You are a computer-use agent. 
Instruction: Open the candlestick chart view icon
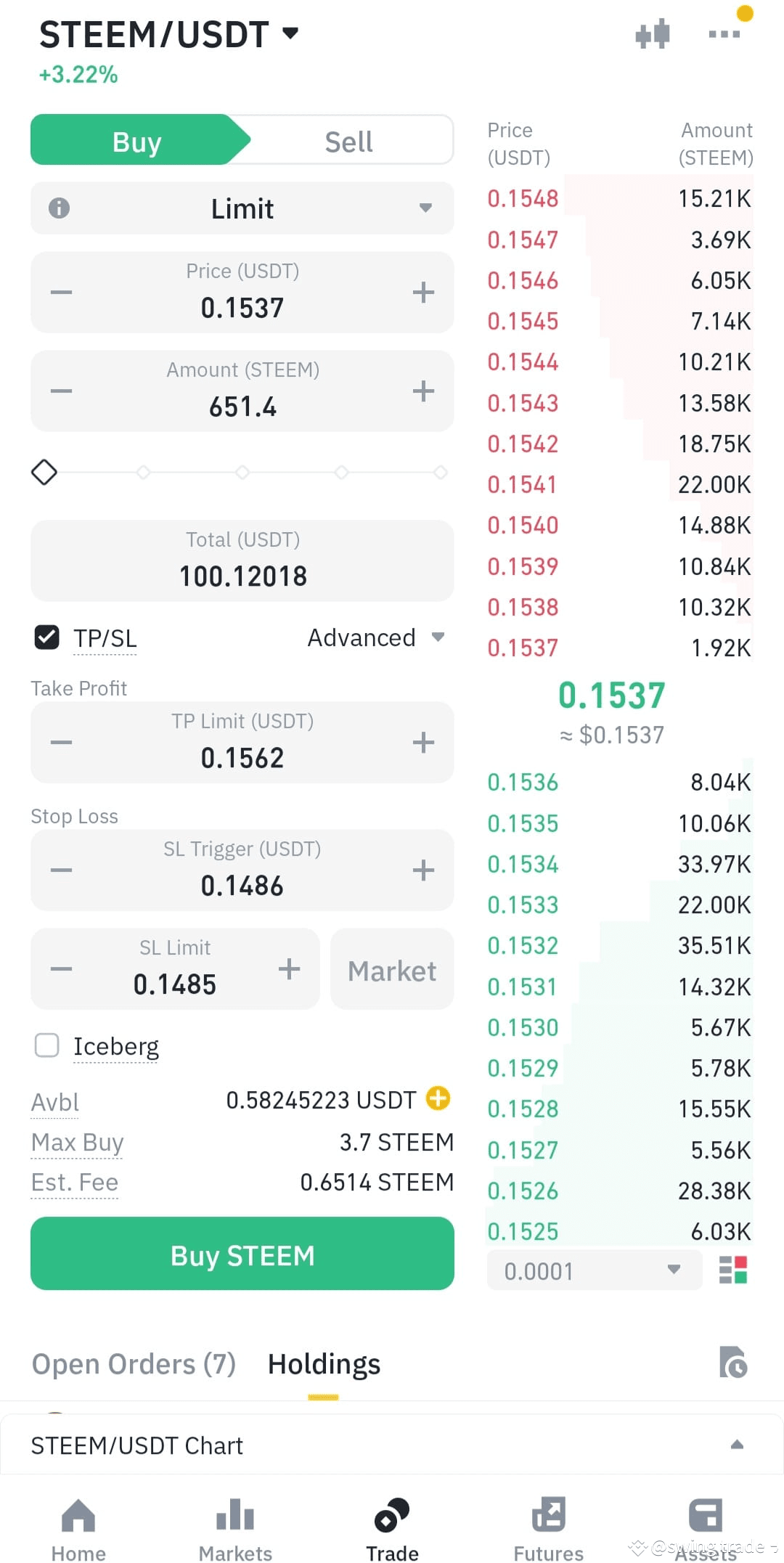(x=651, y=33)
